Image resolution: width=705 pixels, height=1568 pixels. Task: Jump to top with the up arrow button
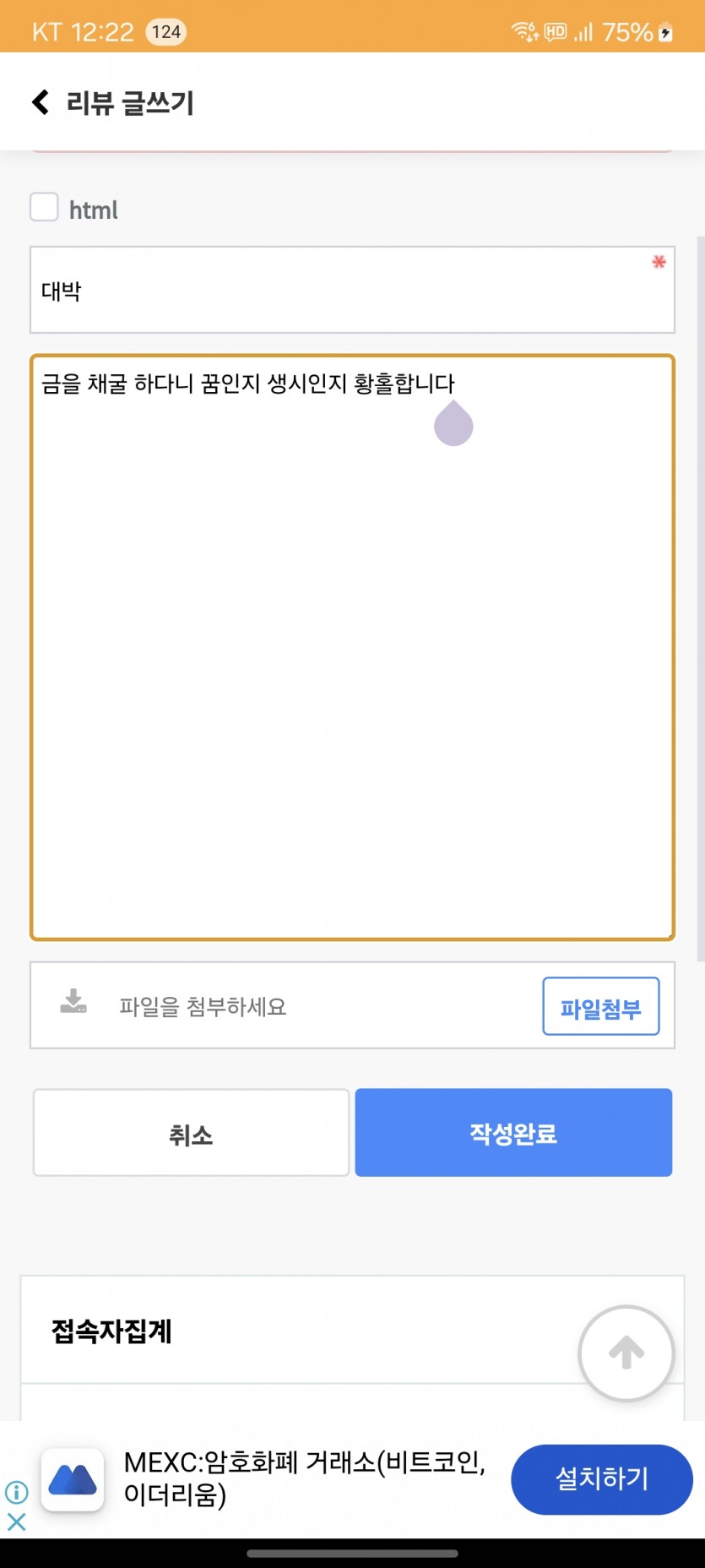[x=626, y=1353]
